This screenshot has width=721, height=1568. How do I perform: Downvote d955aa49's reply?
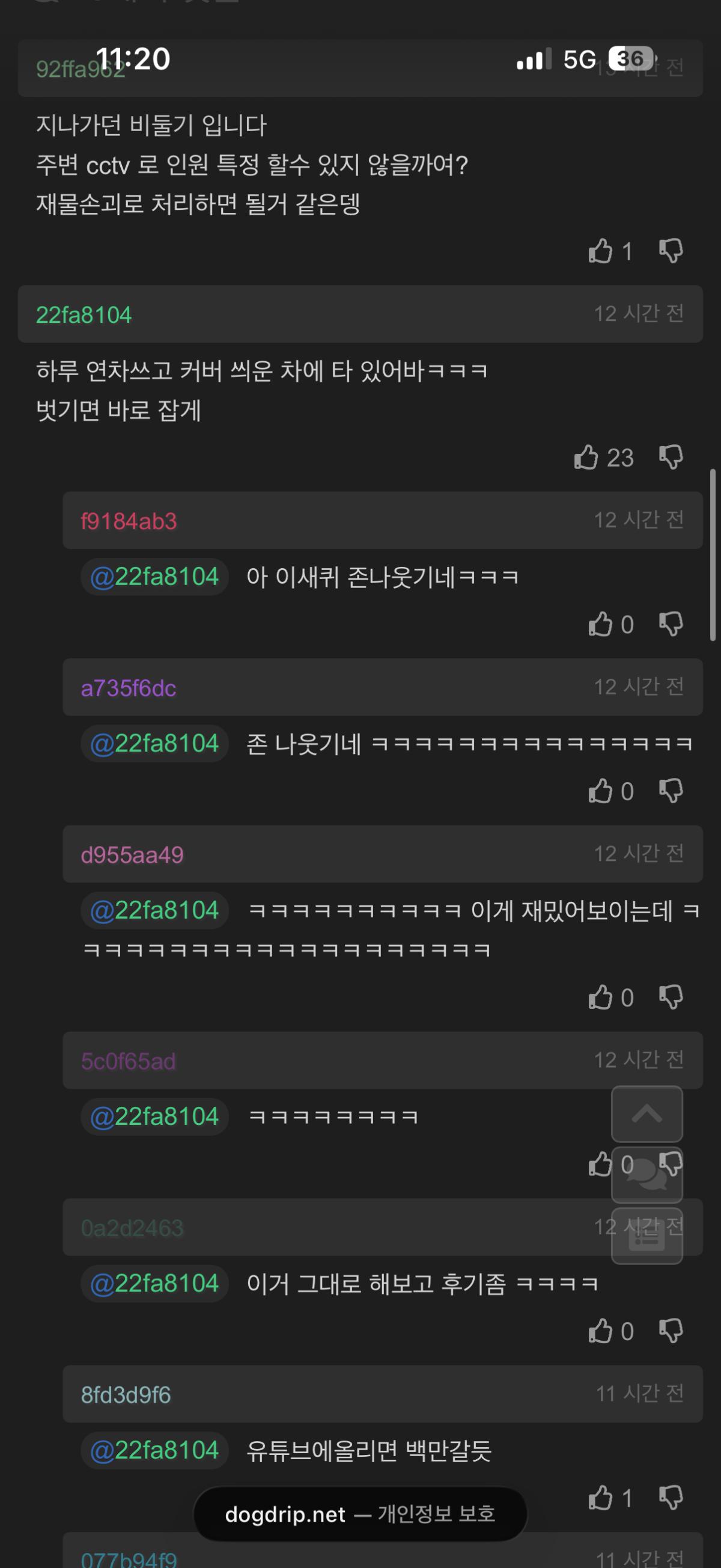(x=671, y=997)
